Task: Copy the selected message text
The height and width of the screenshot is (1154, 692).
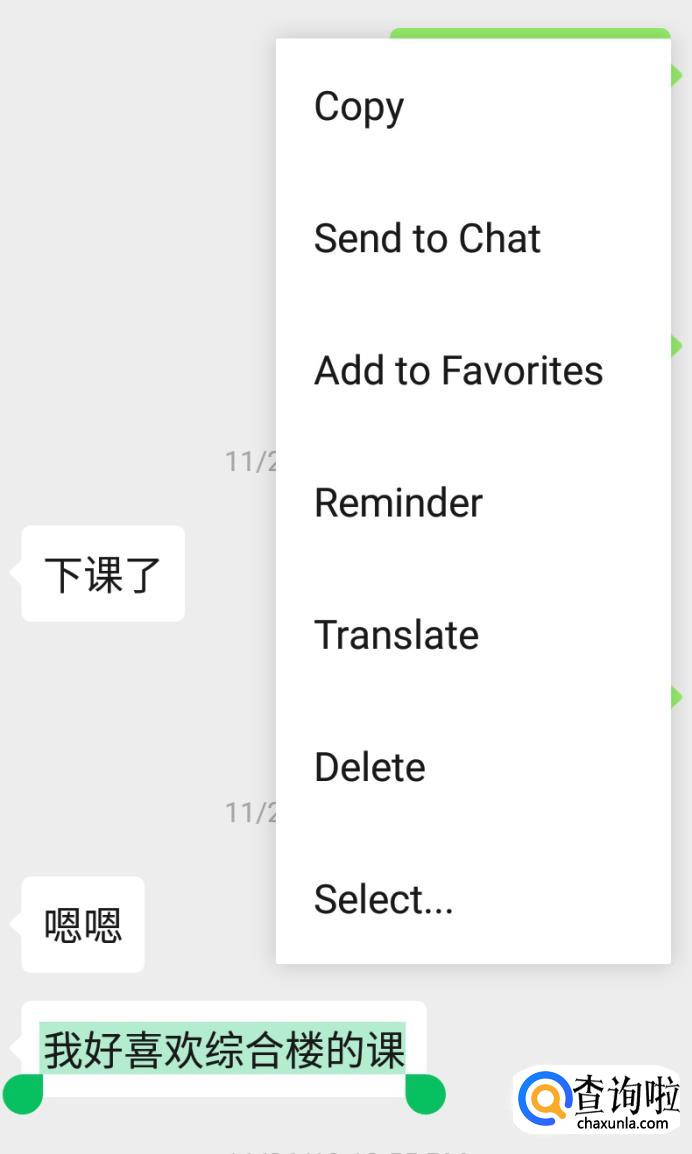Action: (359, 106)
